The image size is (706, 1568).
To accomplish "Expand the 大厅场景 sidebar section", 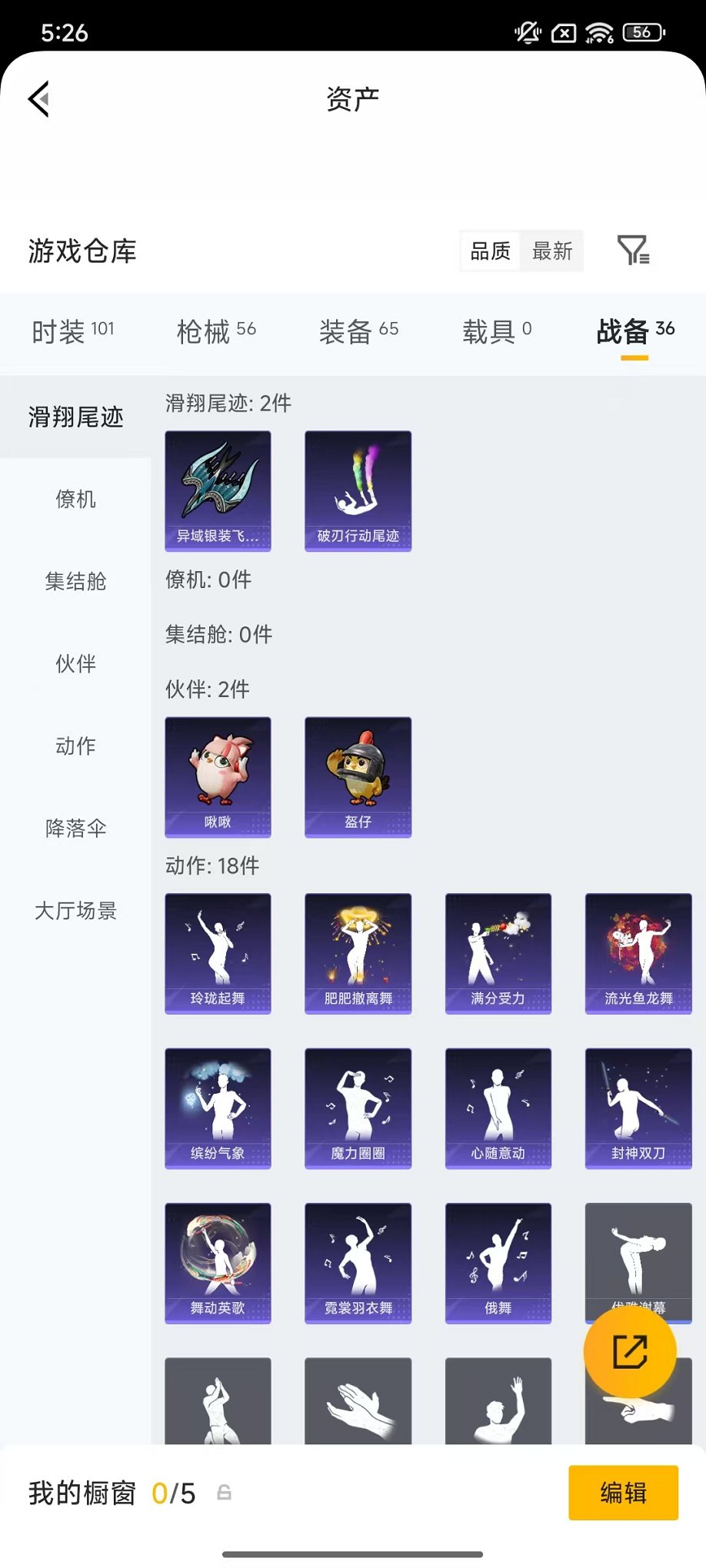I will coord(76,912).
